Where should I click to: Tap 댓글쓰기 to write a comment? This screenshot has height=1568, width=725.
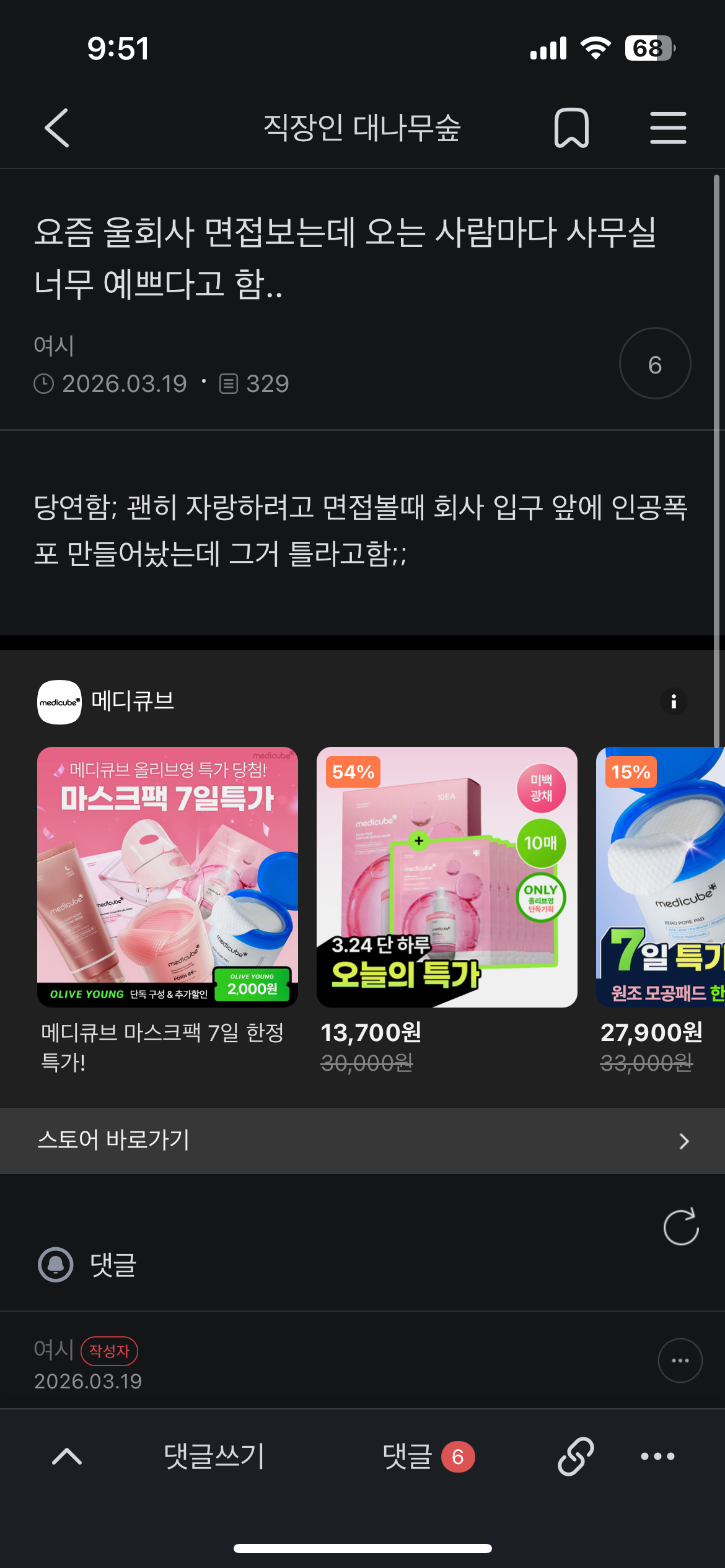[x=214, y=1457]
